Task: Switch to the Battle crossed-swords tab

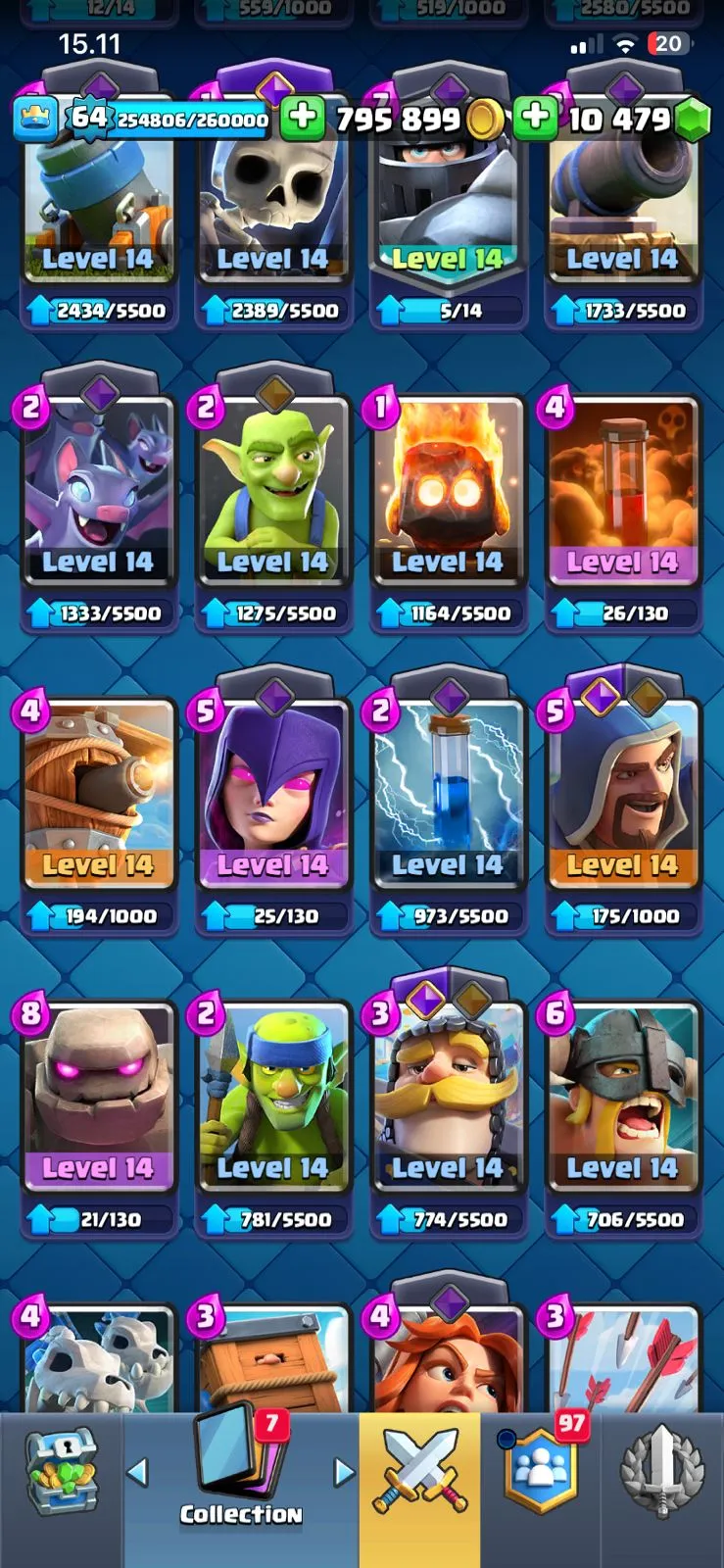Action: (x=419, y=1470)
